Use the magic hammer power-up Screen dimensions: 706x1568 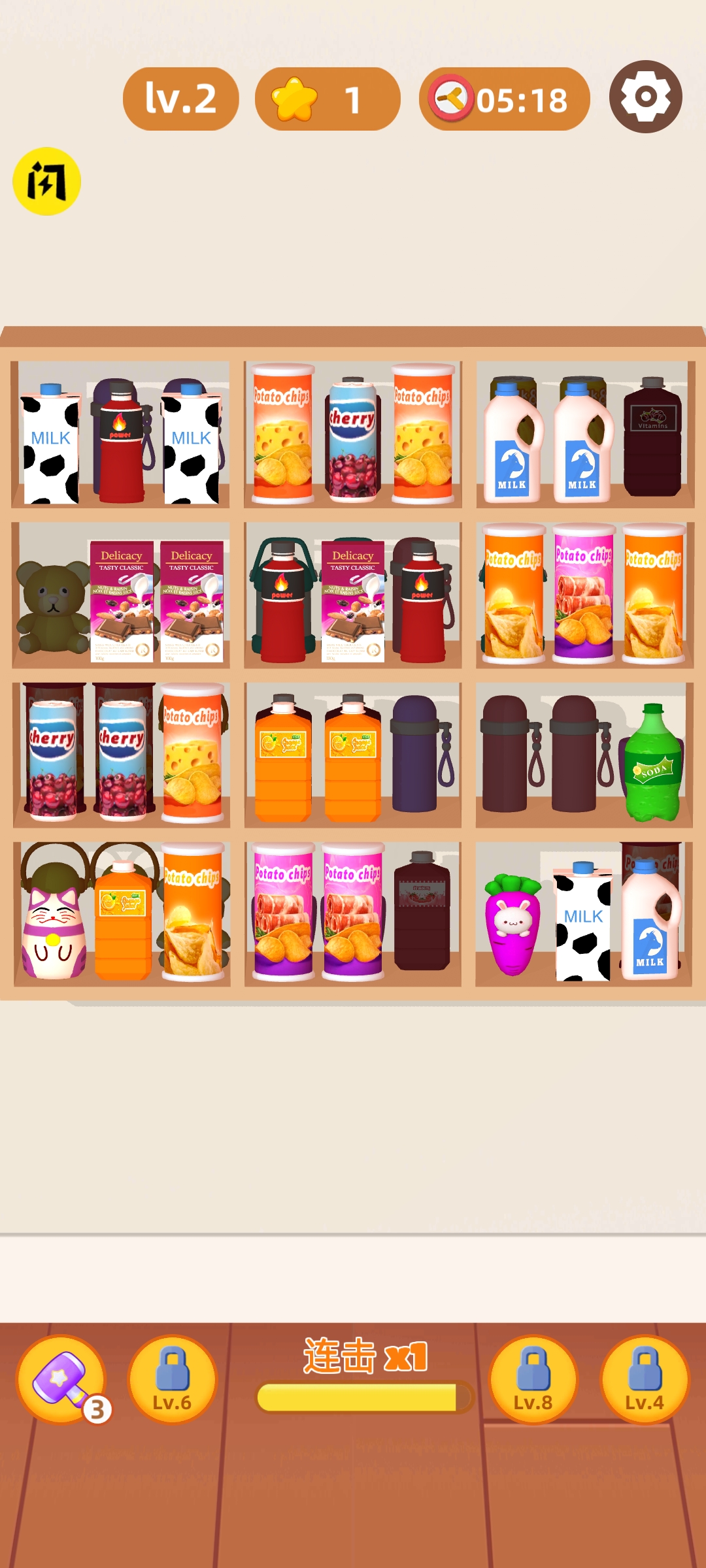(x=61, y=1379)
